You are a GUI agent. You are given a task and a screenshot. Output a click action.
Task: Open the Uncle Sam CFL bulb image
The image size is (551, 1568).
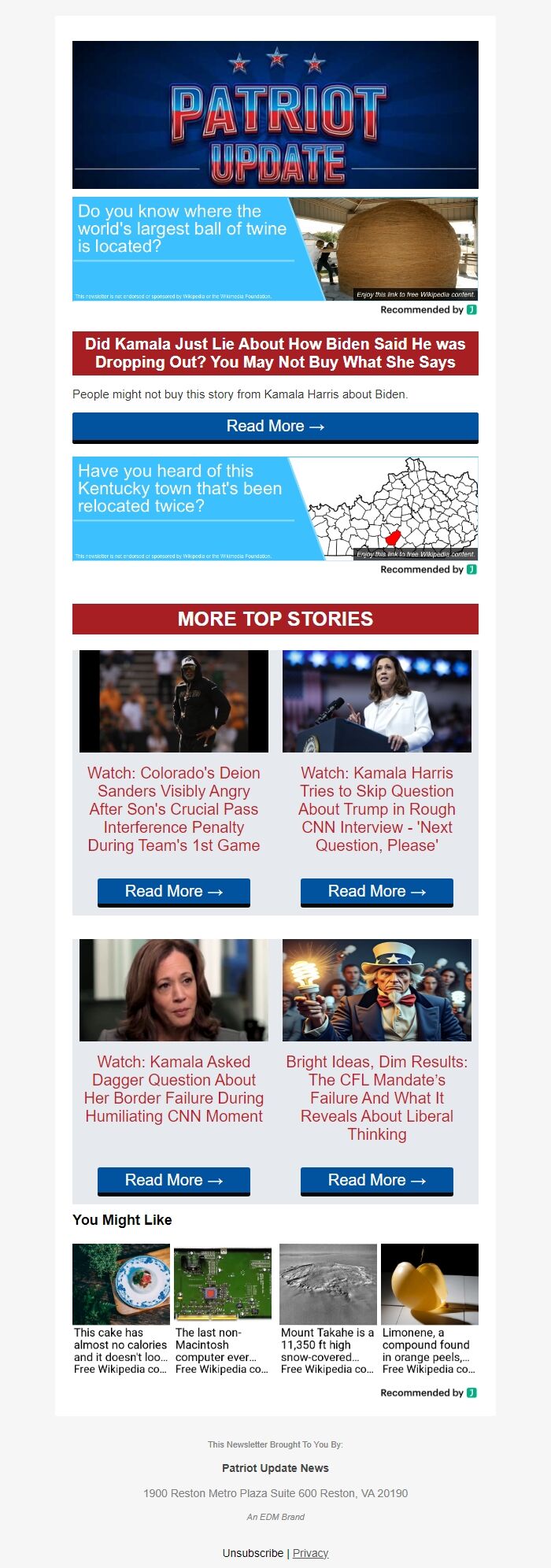[377, 990]
